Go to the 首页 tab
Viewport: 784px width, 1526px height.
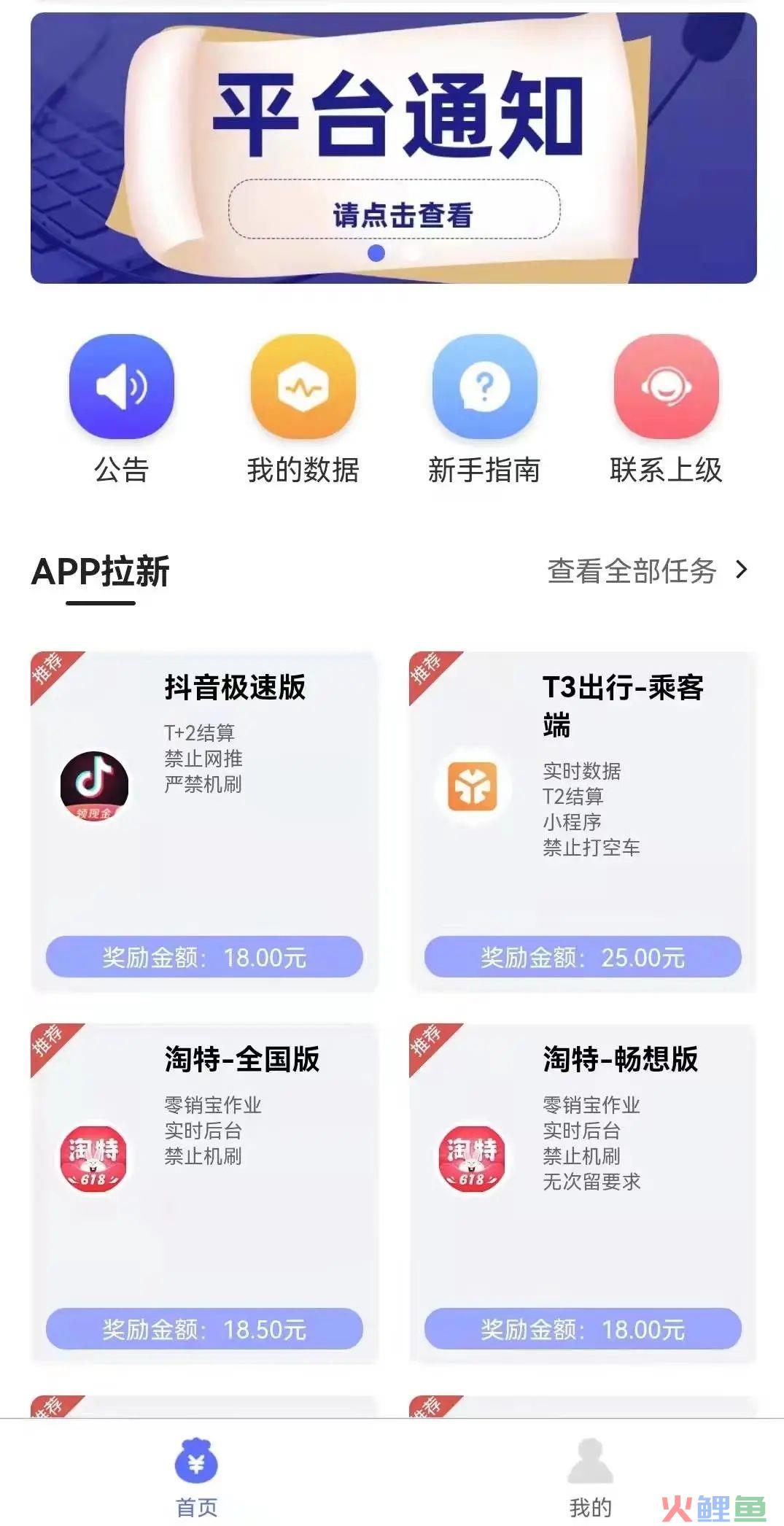(x=196, y=1478)
